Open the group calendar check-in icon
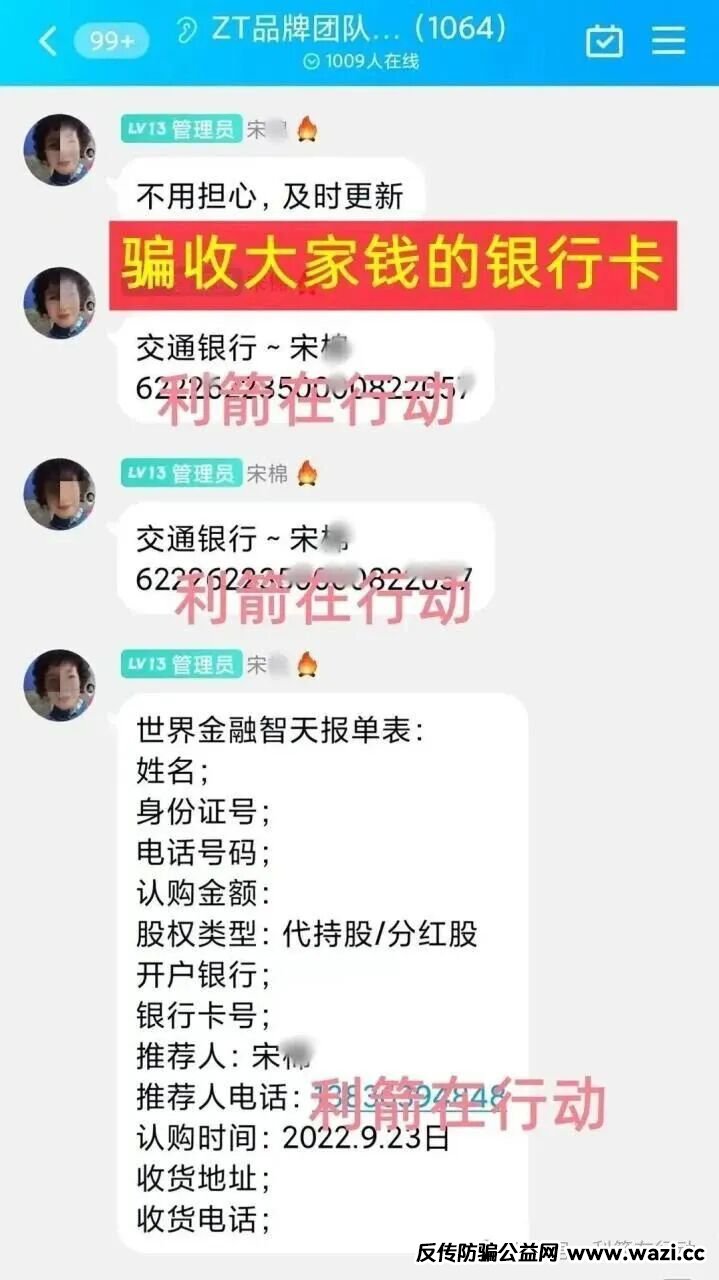Screen dimensions: 719x1280 tap(604, 41)
